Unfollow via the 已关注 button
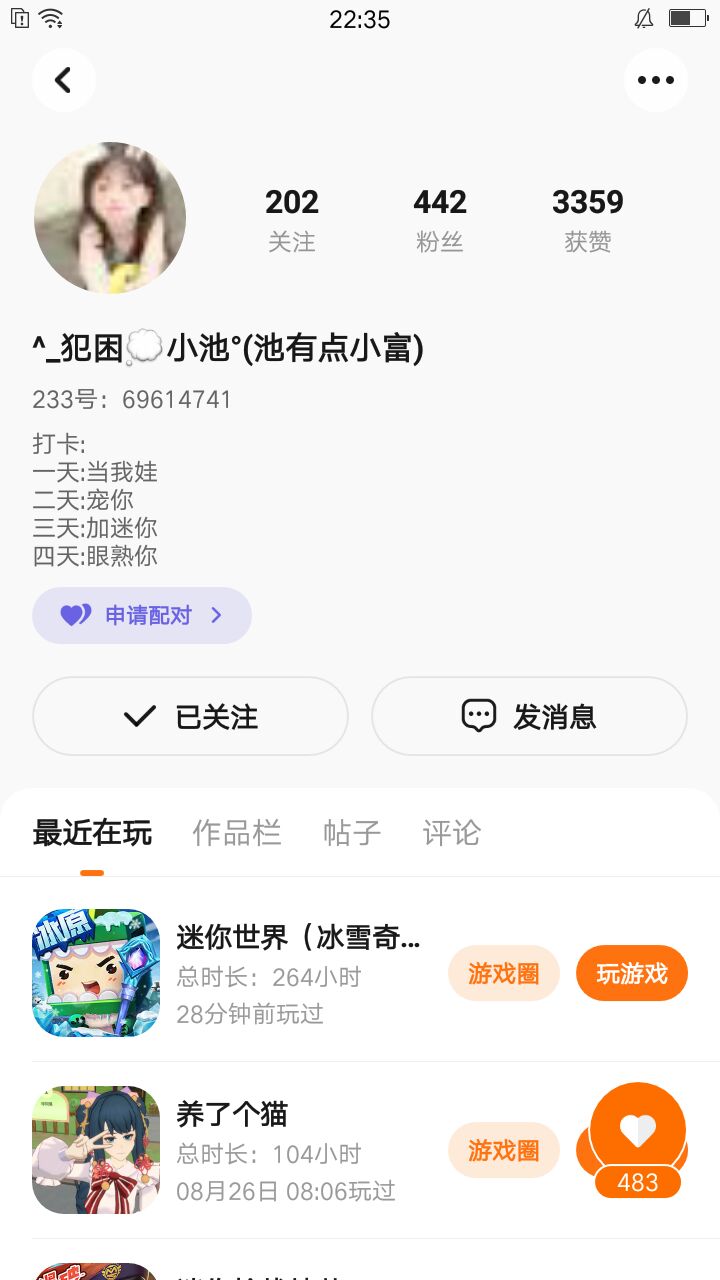 190,716
